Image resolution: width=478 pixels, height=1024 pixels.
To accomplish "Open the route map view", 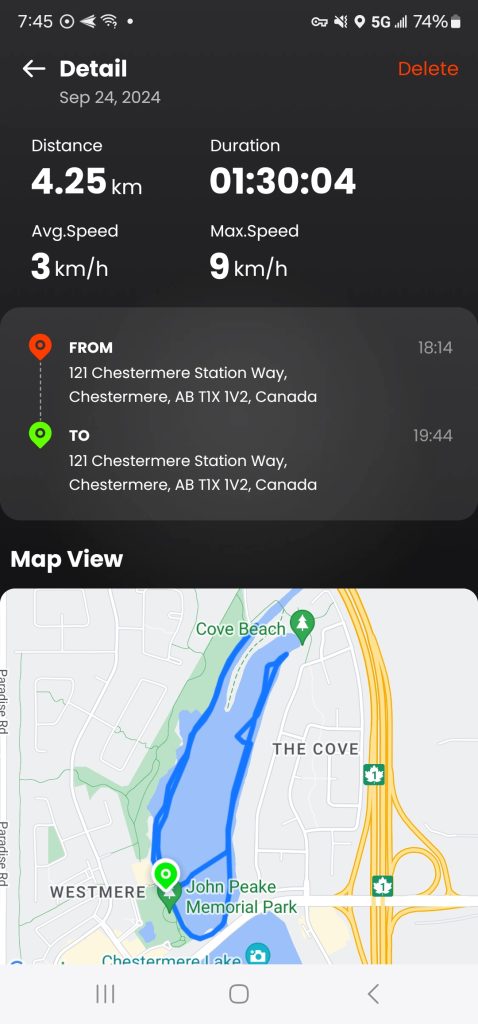I will pyautogui.click(x=239, y=776).
